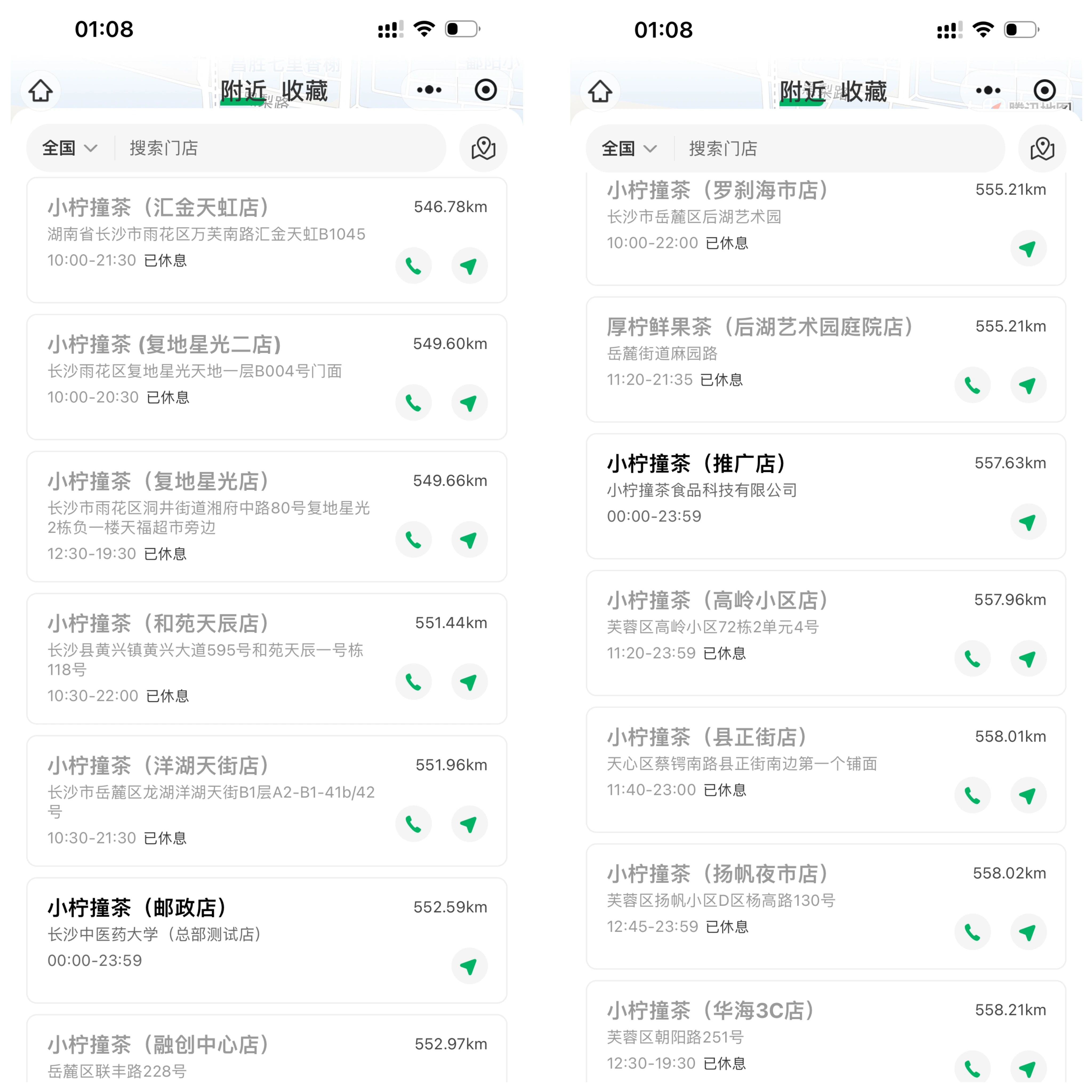Navigate to the 华海3C店 store
The image size is (1092, 1092).
(1027, 1068)
